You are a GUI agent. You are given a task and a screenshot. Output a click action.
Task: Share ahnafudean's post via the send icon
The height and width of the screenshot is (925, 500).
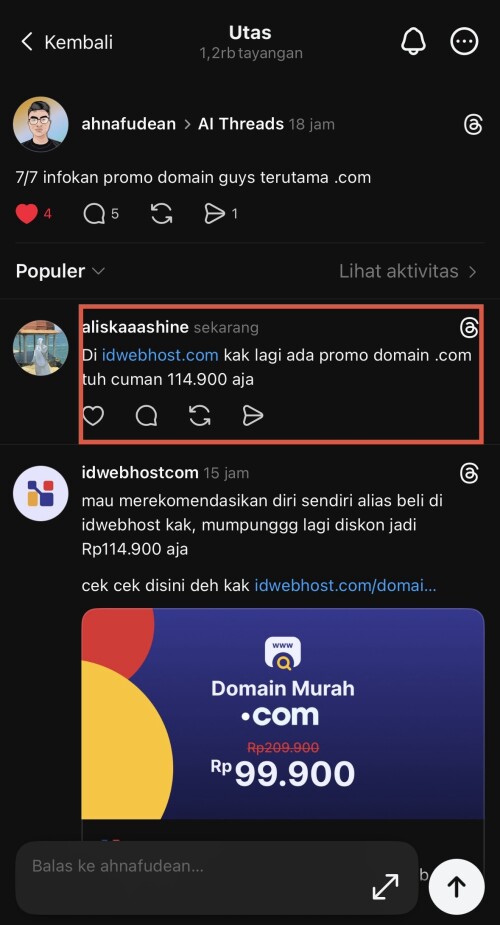pyautogui.click(x=215, y=214)
